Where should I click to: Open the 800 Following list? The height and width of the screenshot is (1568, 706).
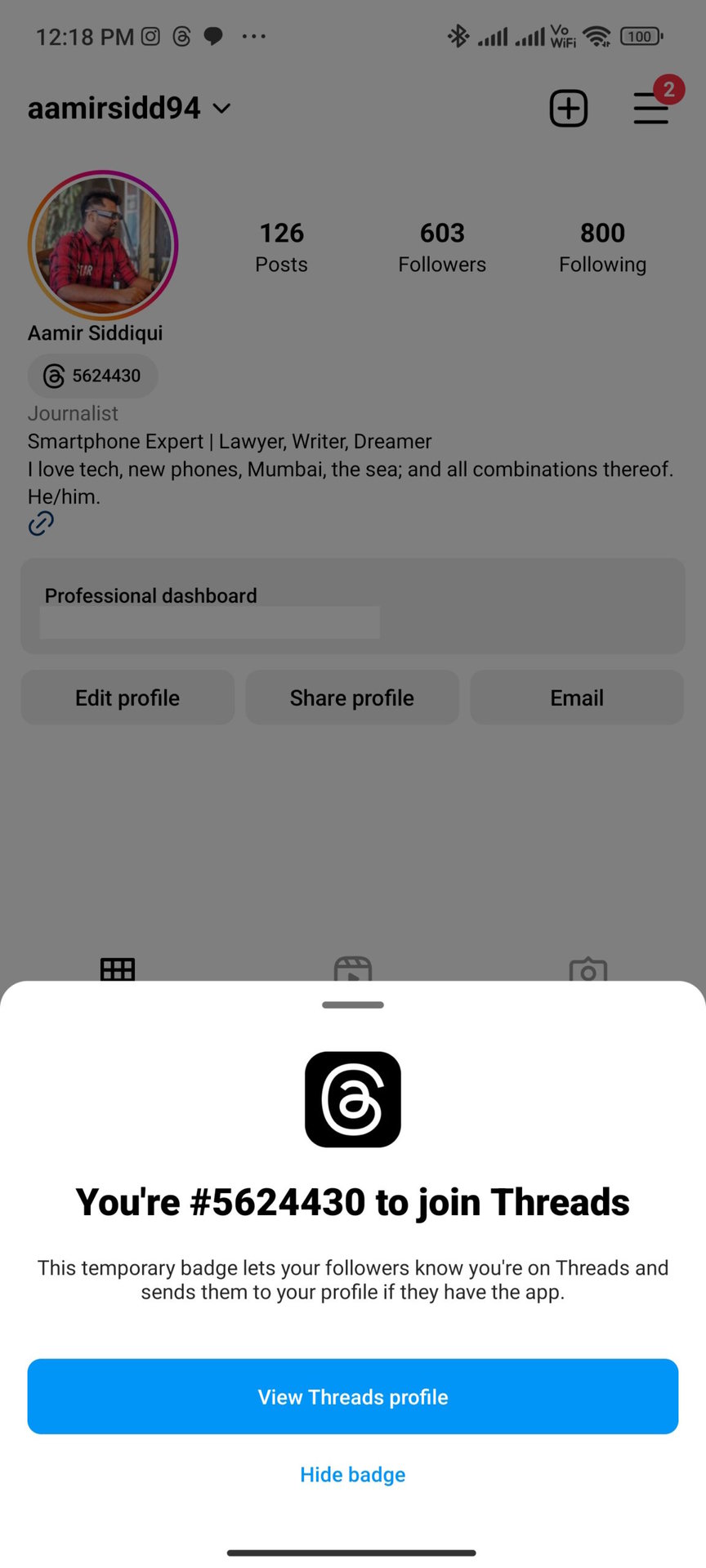coord(602,247)
